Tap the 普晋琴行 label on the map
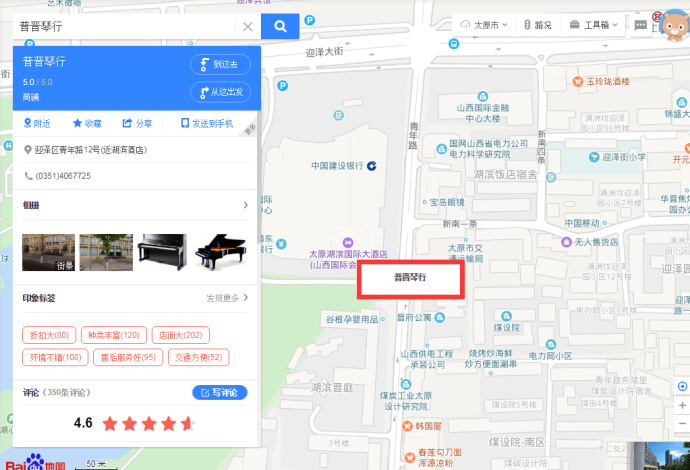 pos(410,278)
